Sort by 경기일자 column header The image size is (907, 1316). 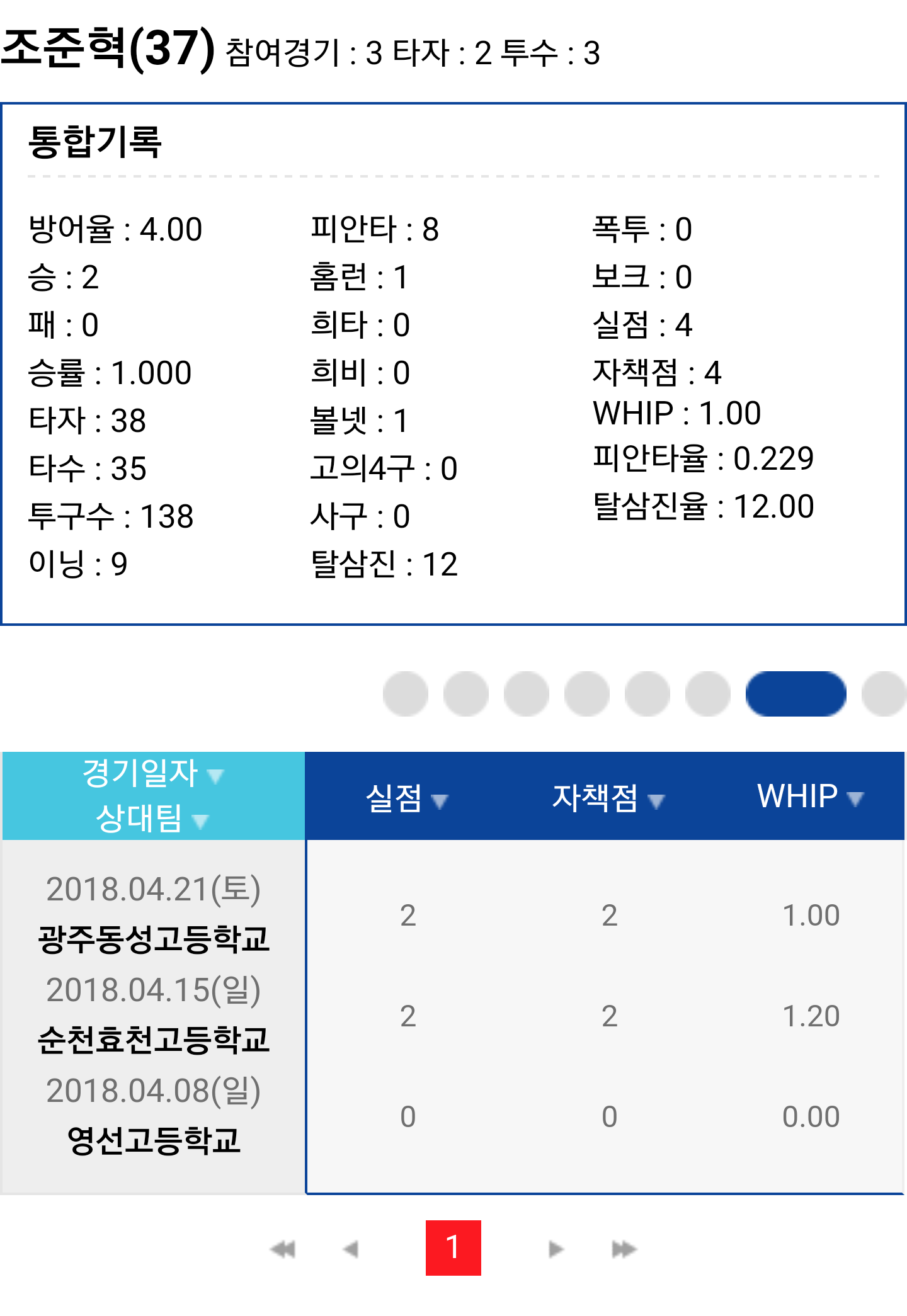[152, 773]
